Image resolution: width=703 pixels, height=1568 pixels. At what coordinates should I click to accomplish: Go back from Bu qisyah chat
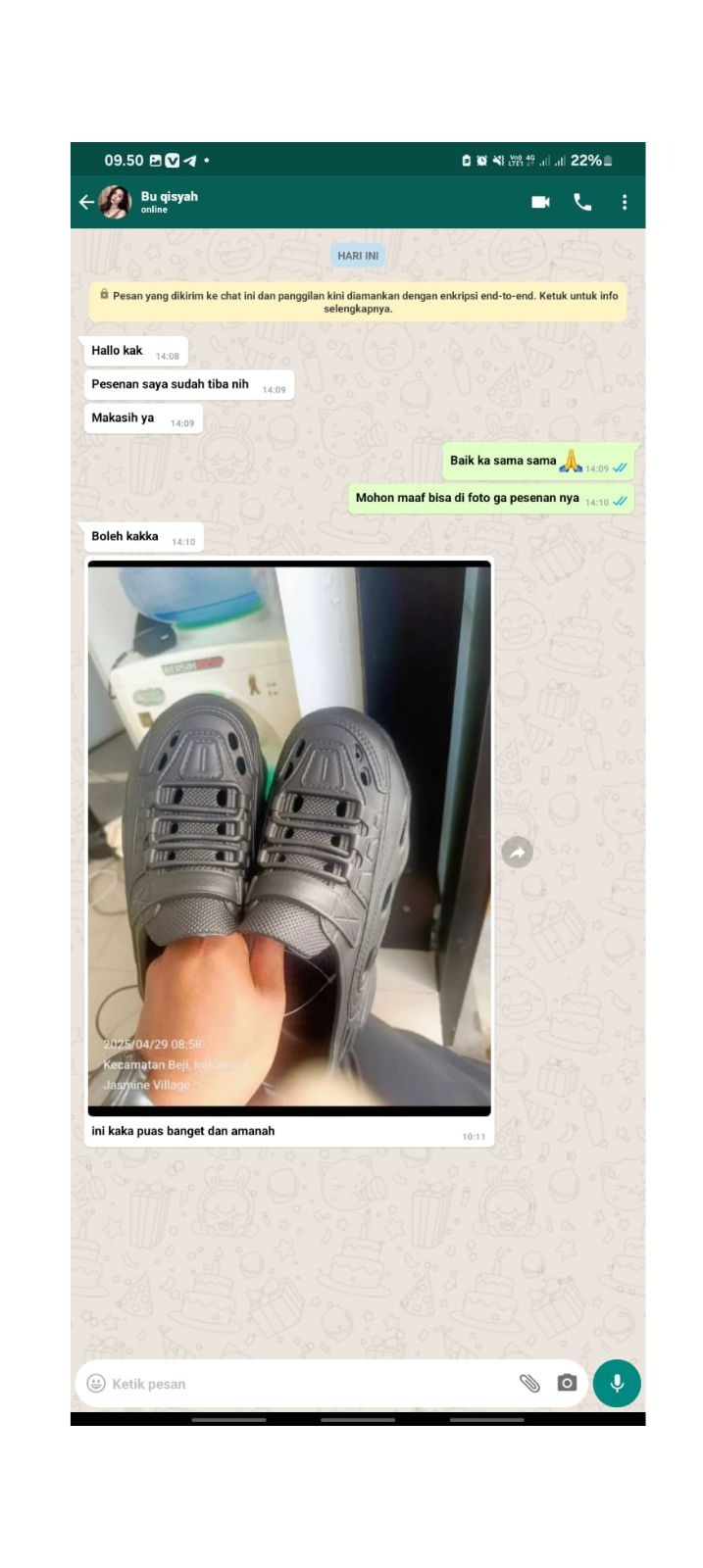(86, 202)
